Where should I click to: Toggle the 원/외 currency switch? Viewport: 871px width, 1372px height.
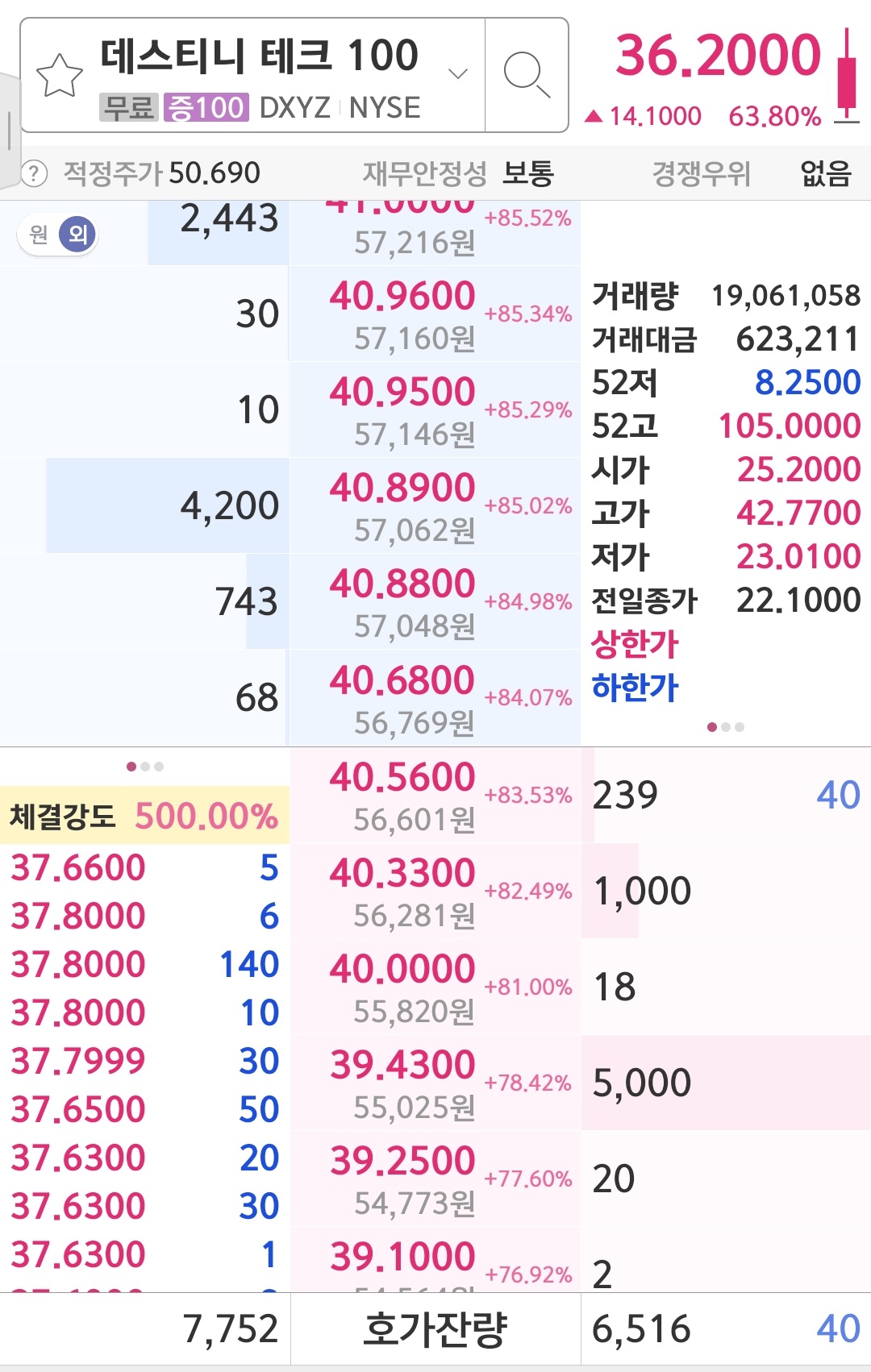(x=58, y=235)
